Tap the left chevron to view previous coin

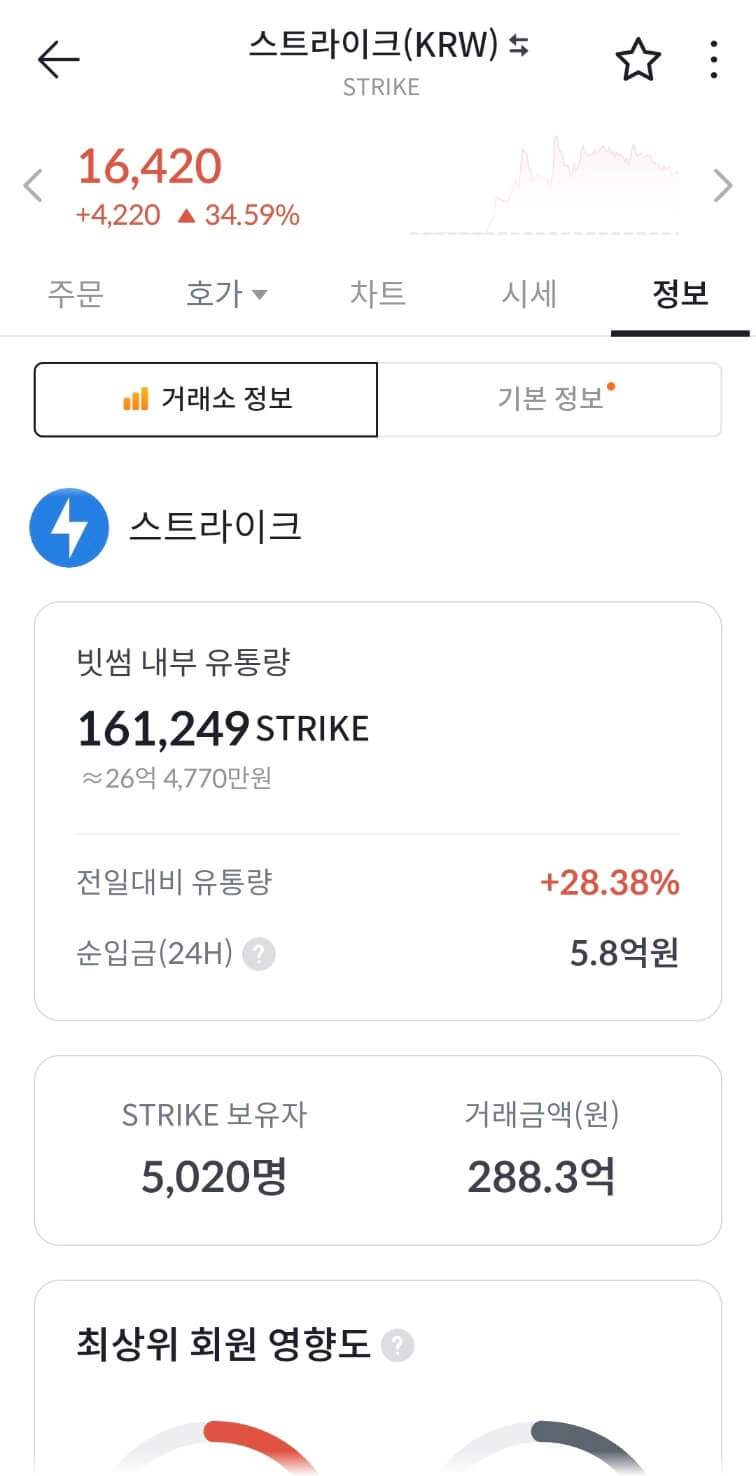31,186
